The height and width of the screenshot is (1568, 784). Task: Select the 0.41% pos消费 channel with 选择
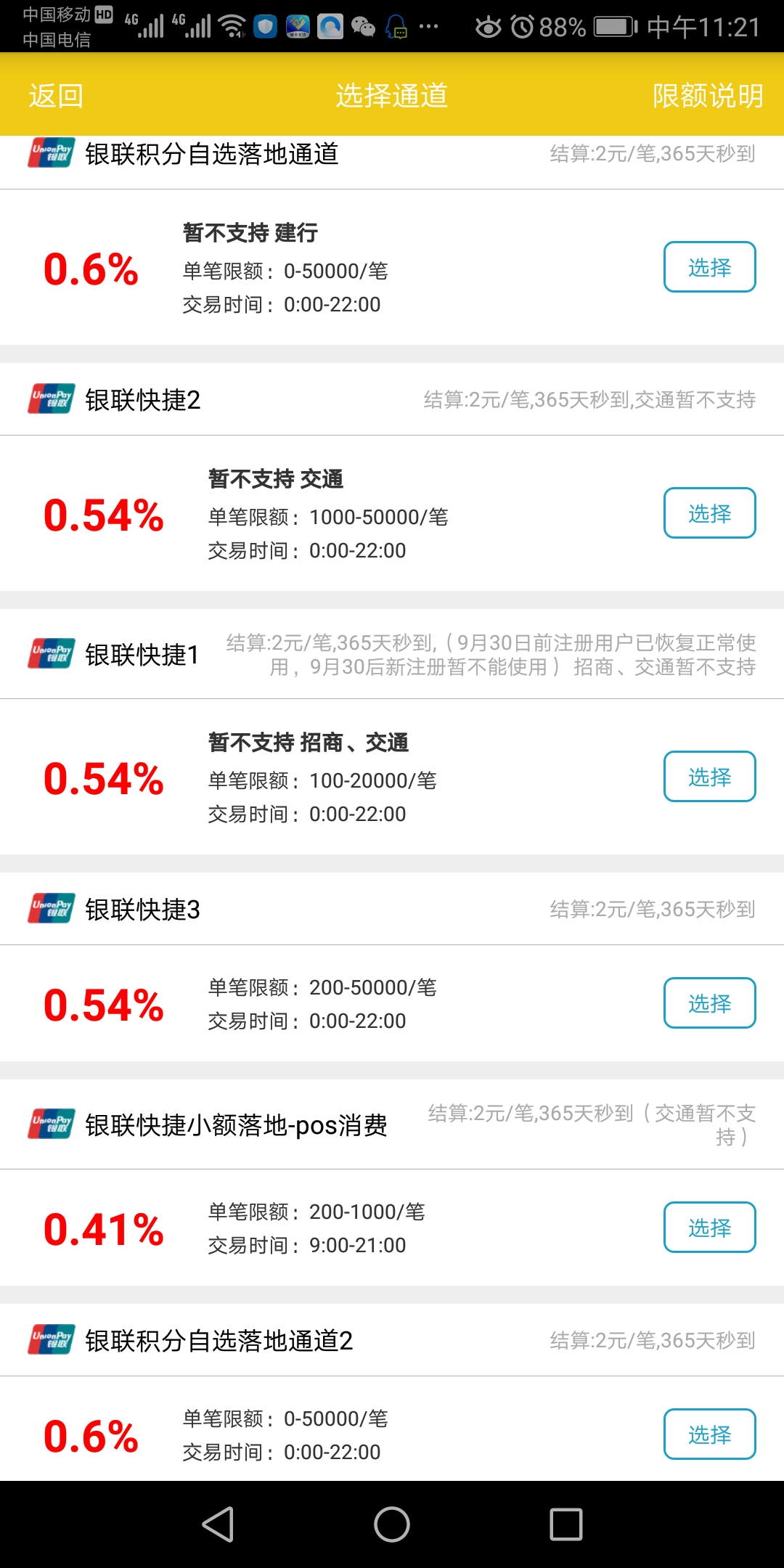pyautogui.click(x=709, y=1228)
